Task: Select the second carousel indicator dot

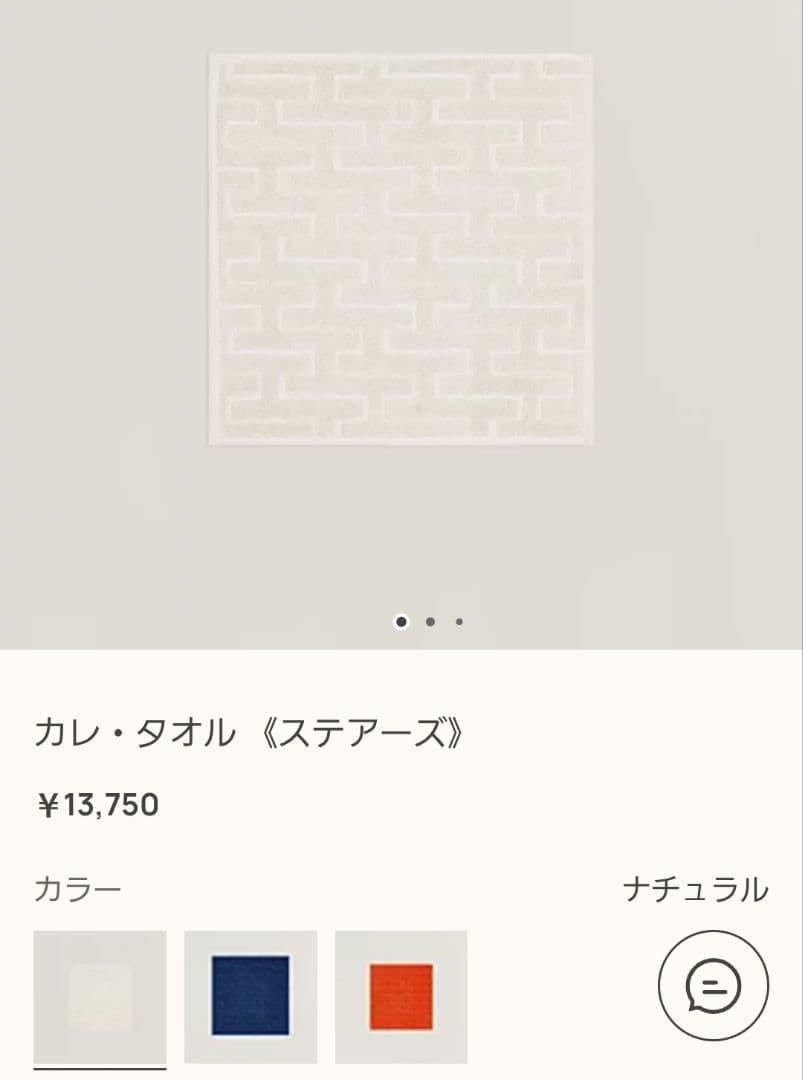Action: (x=431, y=622)
